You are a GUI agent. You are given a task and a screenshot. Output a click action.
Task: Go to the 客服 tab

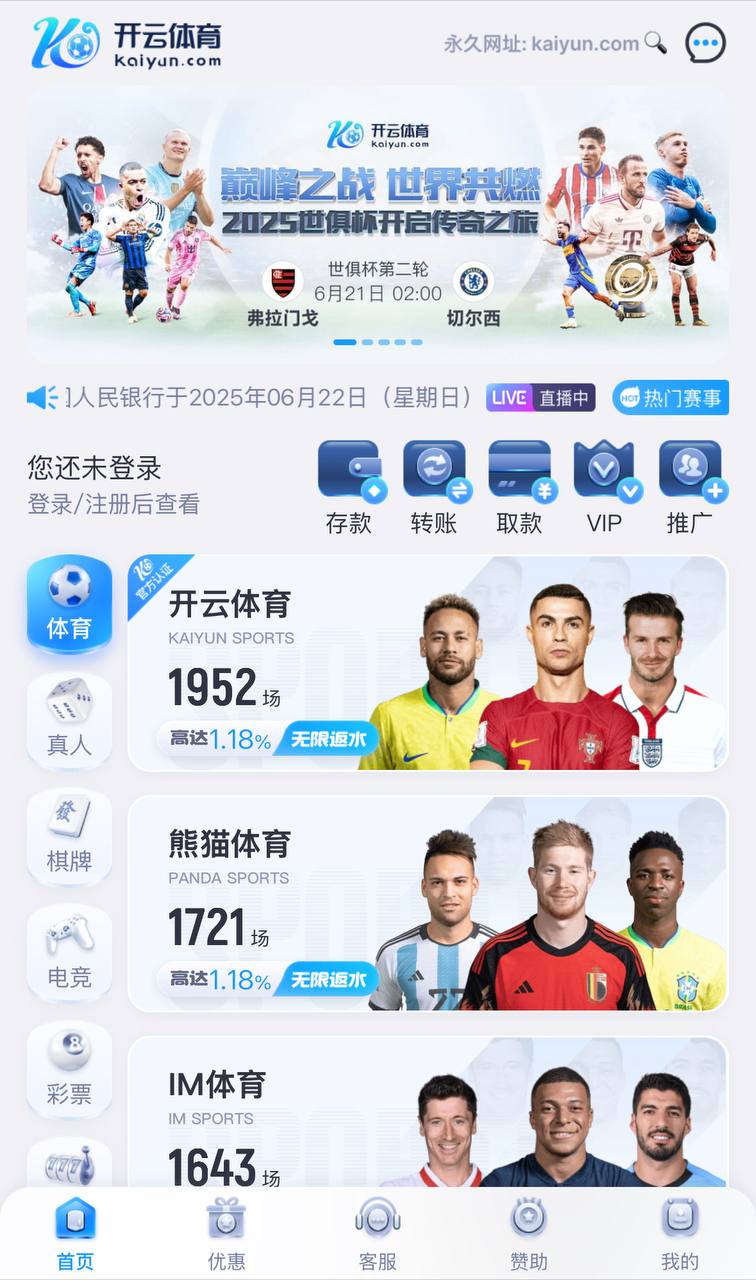[x=378, y=1233]
